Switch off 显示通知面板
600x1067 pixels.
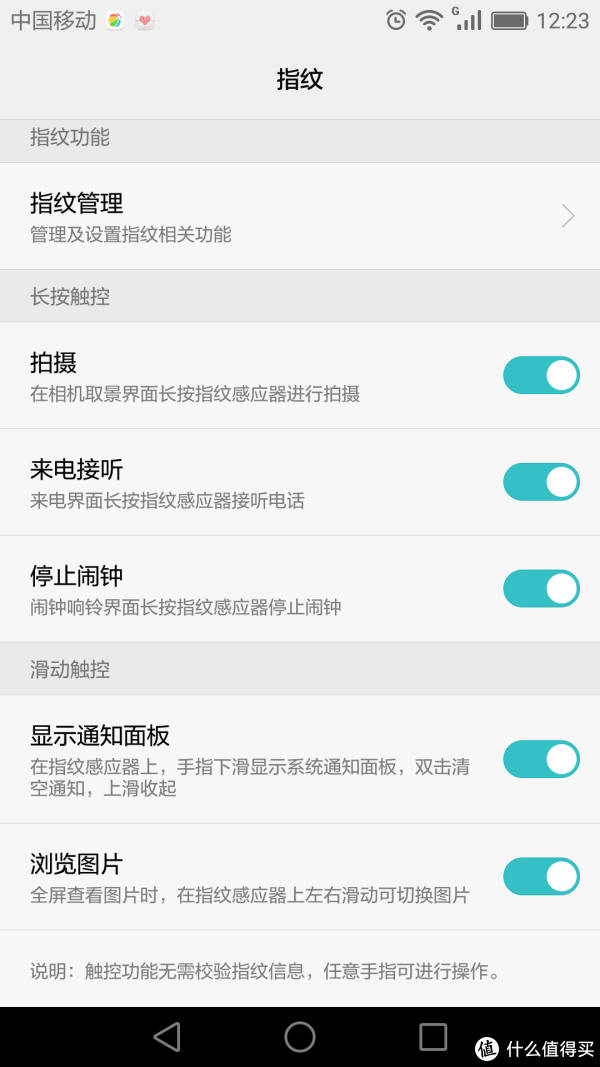[x=541, y=759]
